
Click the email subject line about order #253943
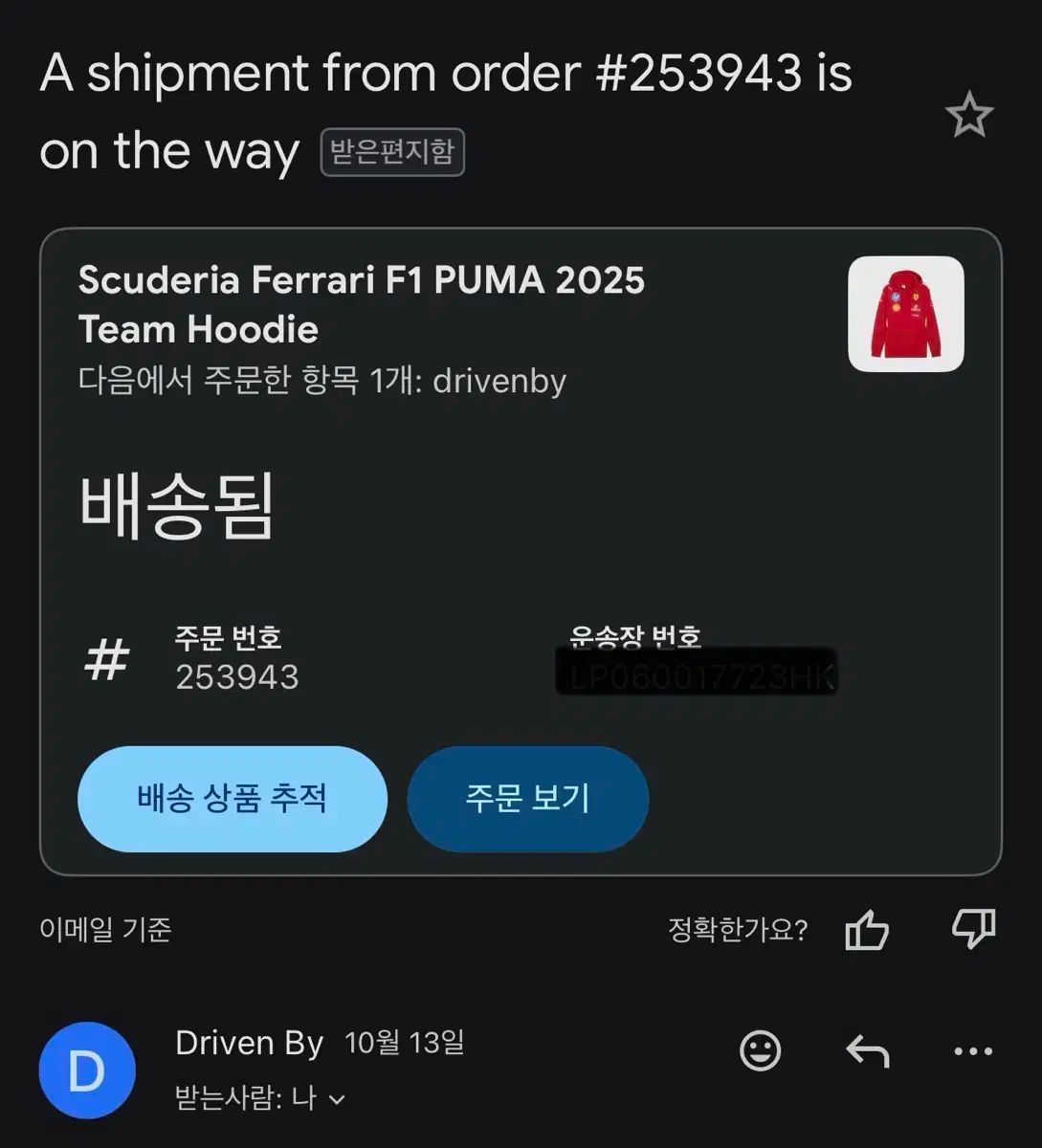coord(443,75)
